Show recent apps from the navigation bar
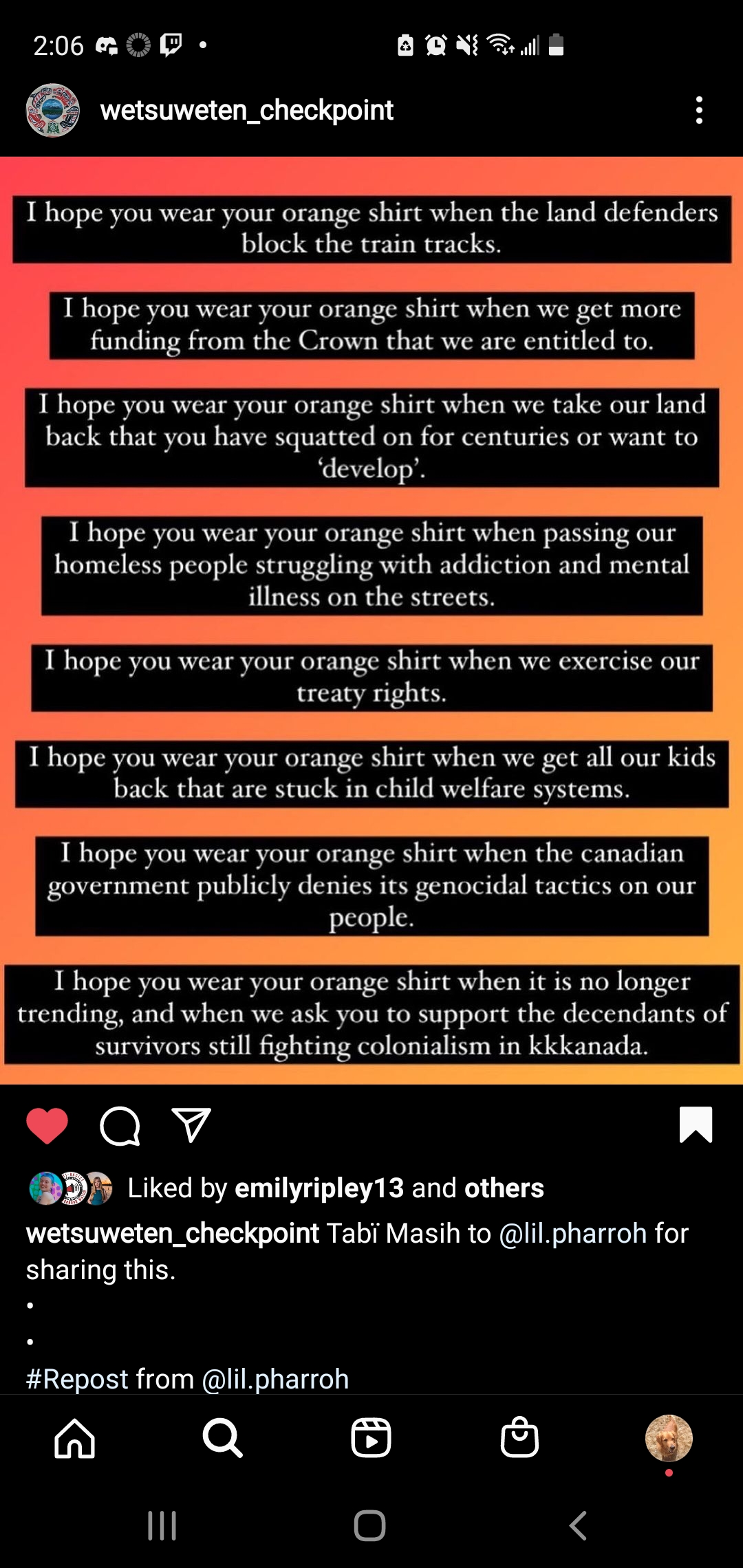The height and width of the screenshot is (1568, 743). pyautogui.click(x=162, y=1525)
